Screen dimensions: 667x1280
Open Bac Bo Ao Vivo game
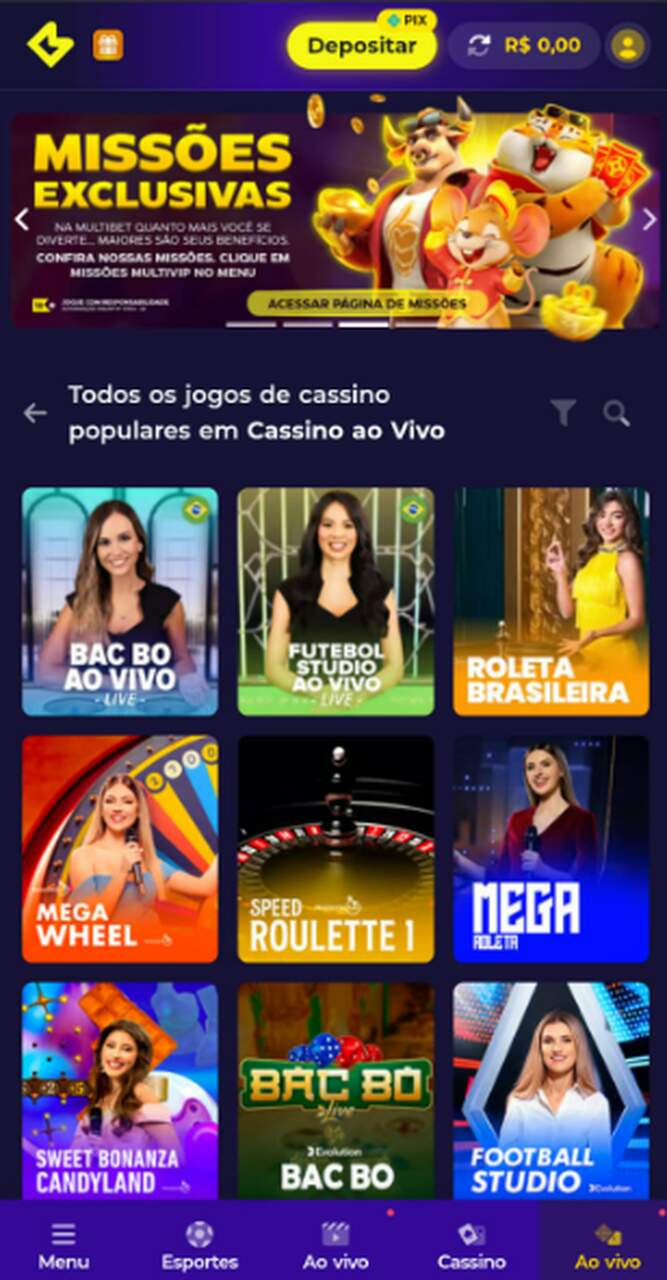pyautogui.click(x=120, y=601)
